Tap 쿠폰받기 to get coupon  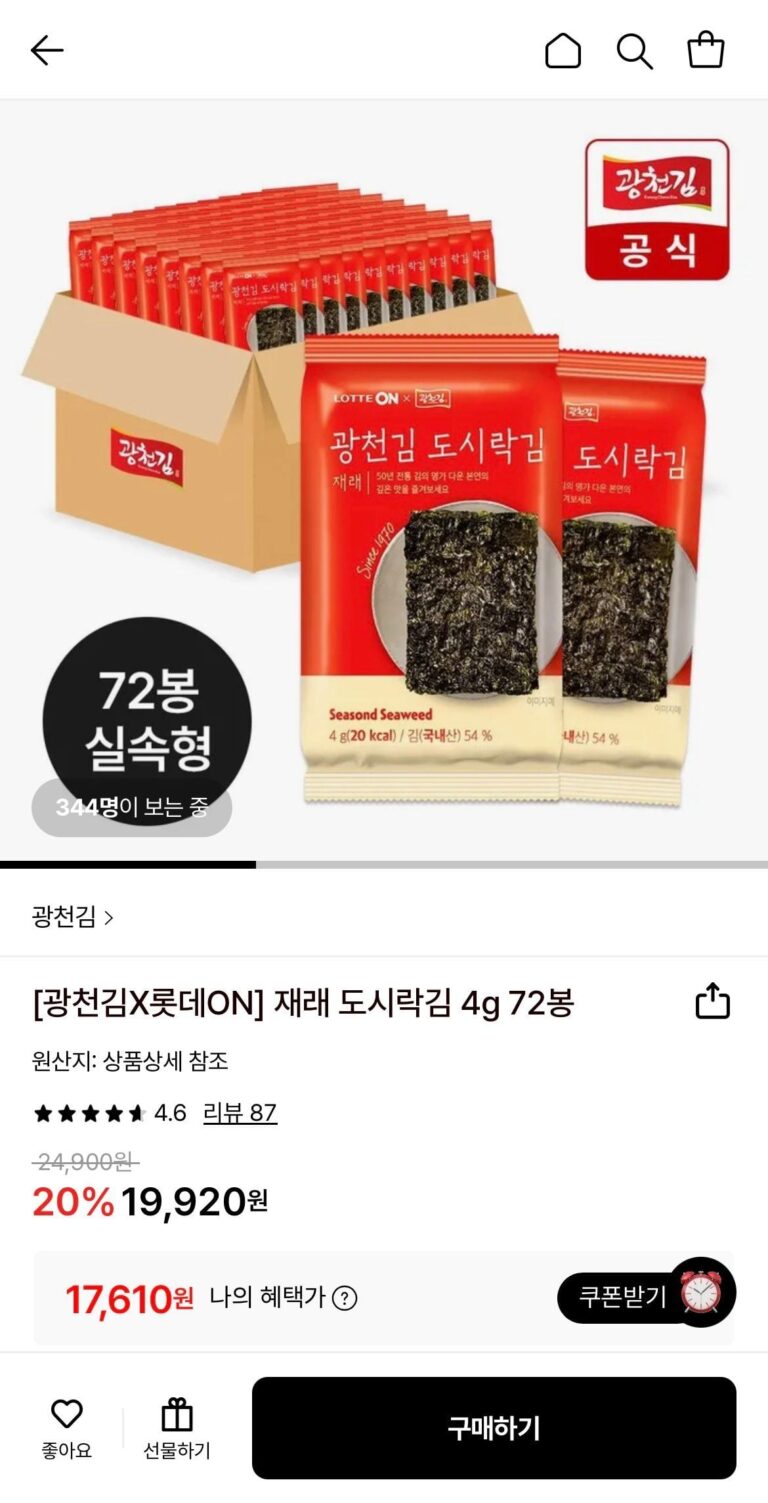pyautogui.click(x=622, y=1297)
